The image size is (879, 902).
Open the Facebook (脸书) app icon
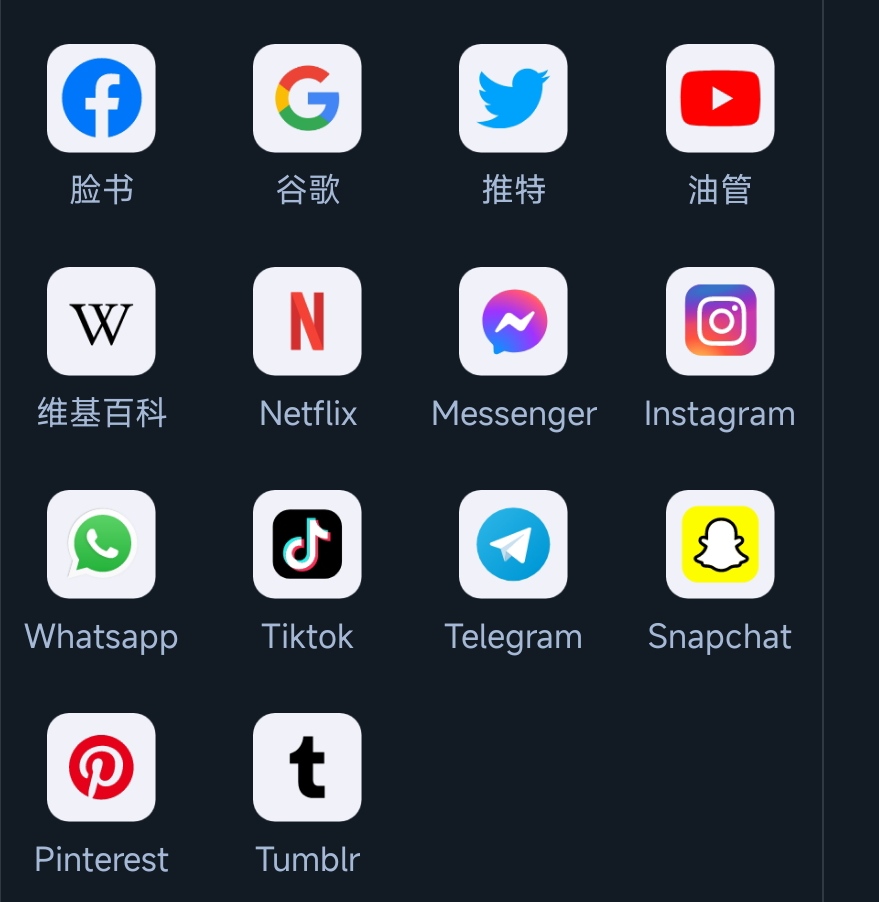[101, 98]
